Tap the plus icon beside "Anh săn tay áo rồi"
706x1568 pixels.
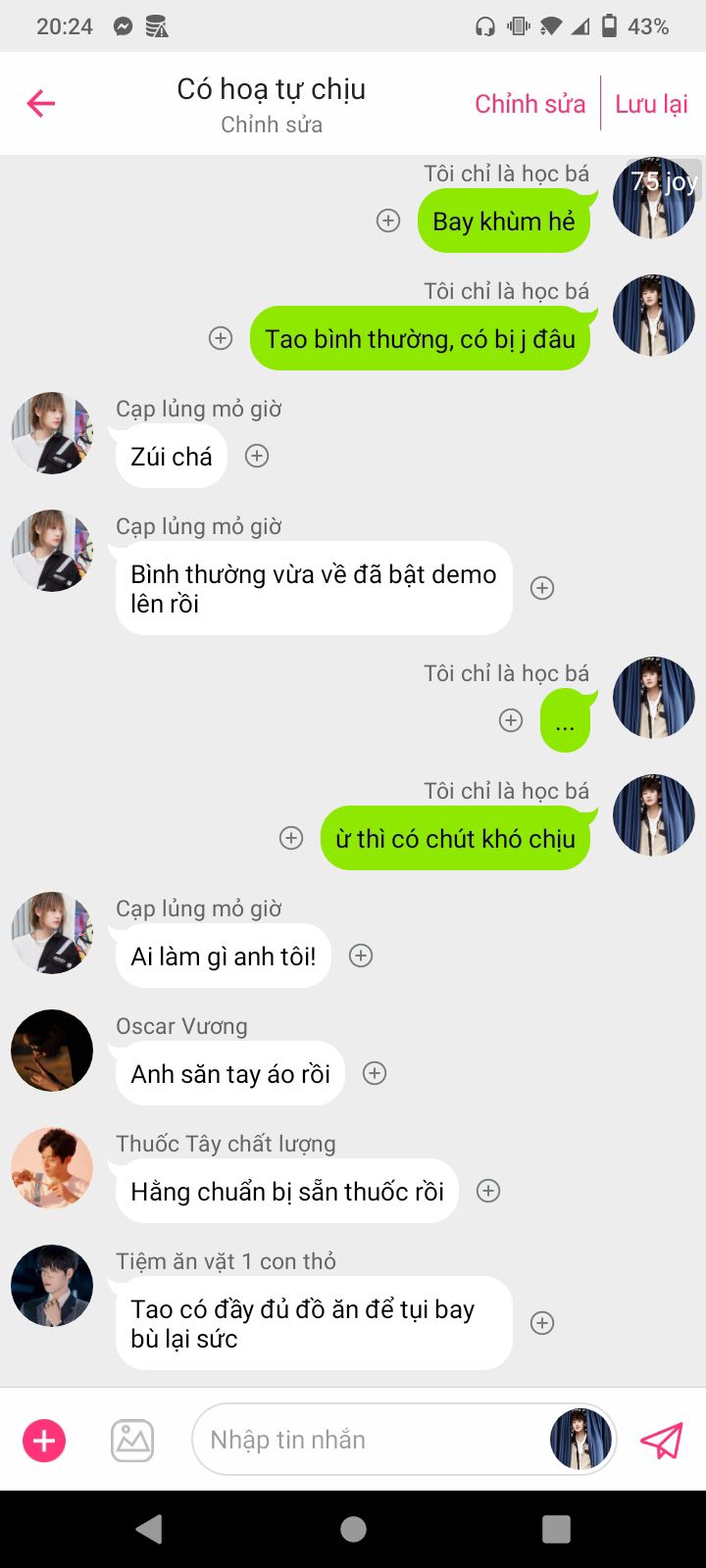[x=375, y=1073]
